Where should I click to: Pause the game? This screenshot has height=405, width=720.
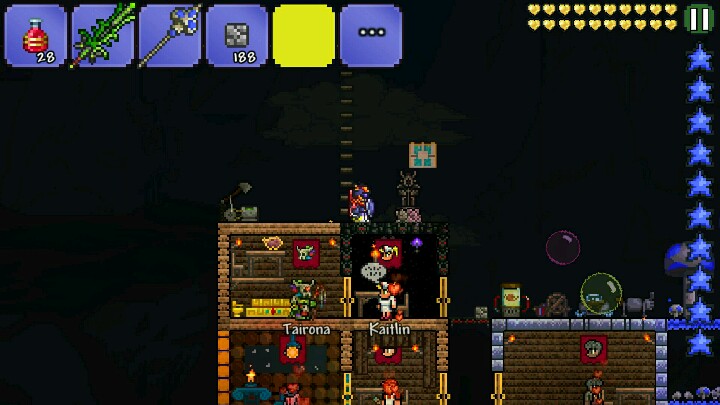699,19
